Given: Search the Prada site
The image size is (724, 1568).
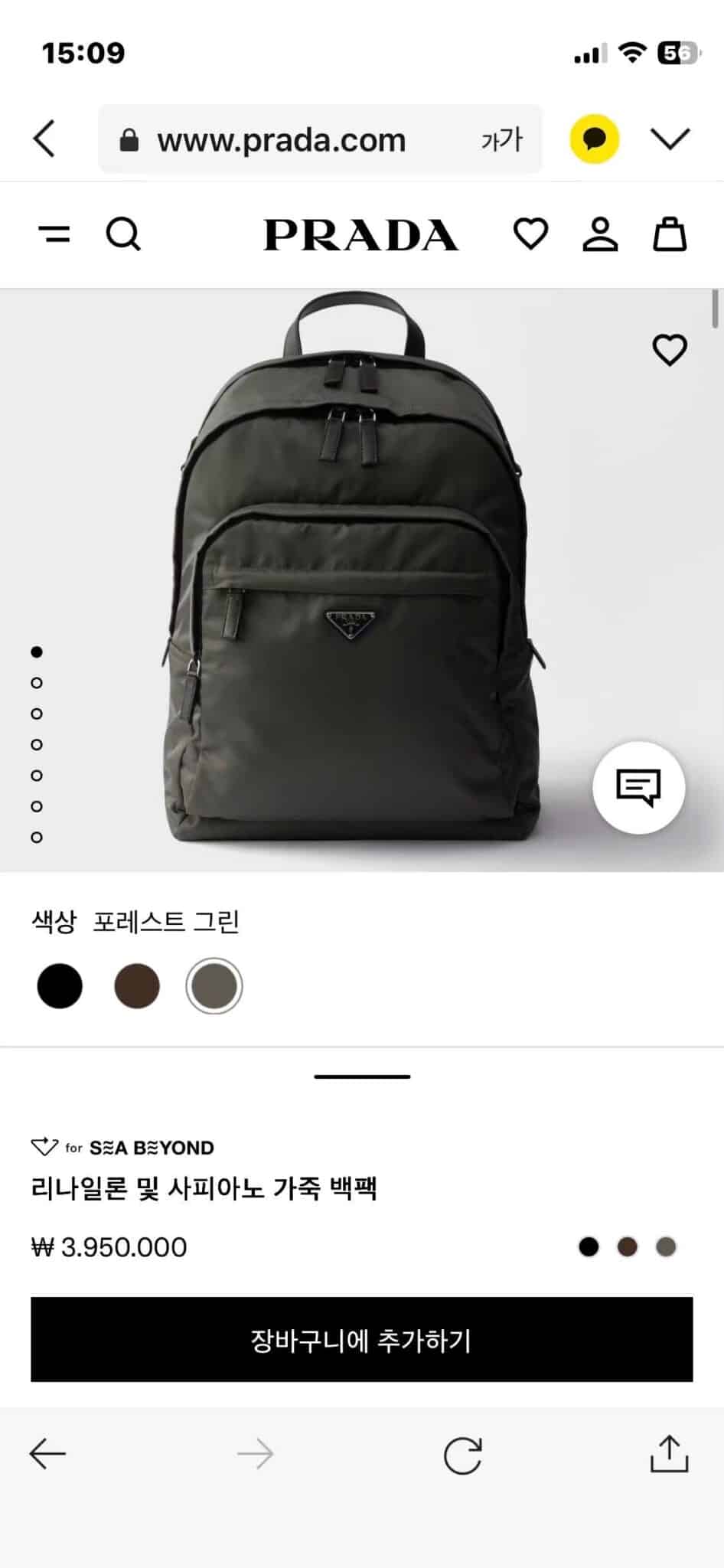Looking at the screenshot, I should (122, 234).
